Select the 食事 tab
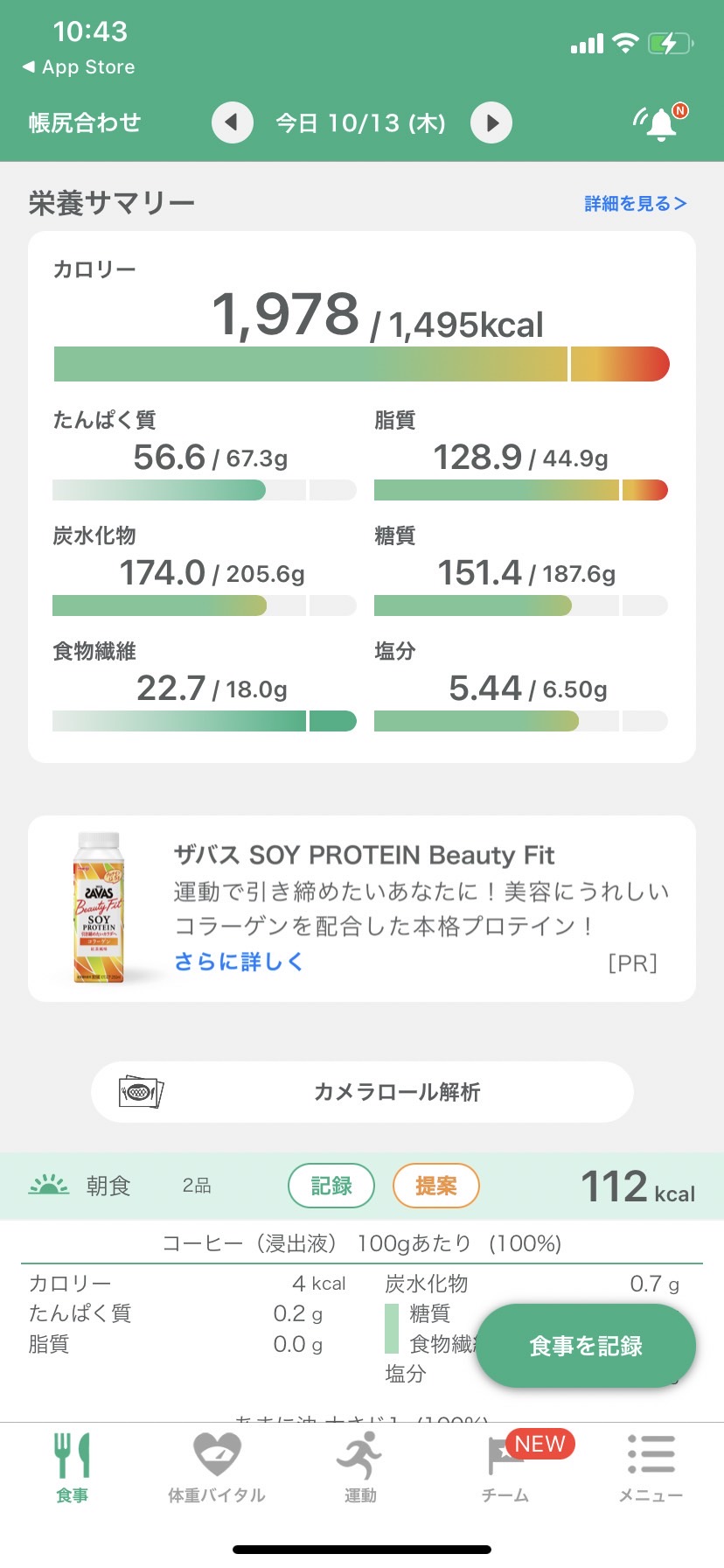 [x=72, y=1467]
